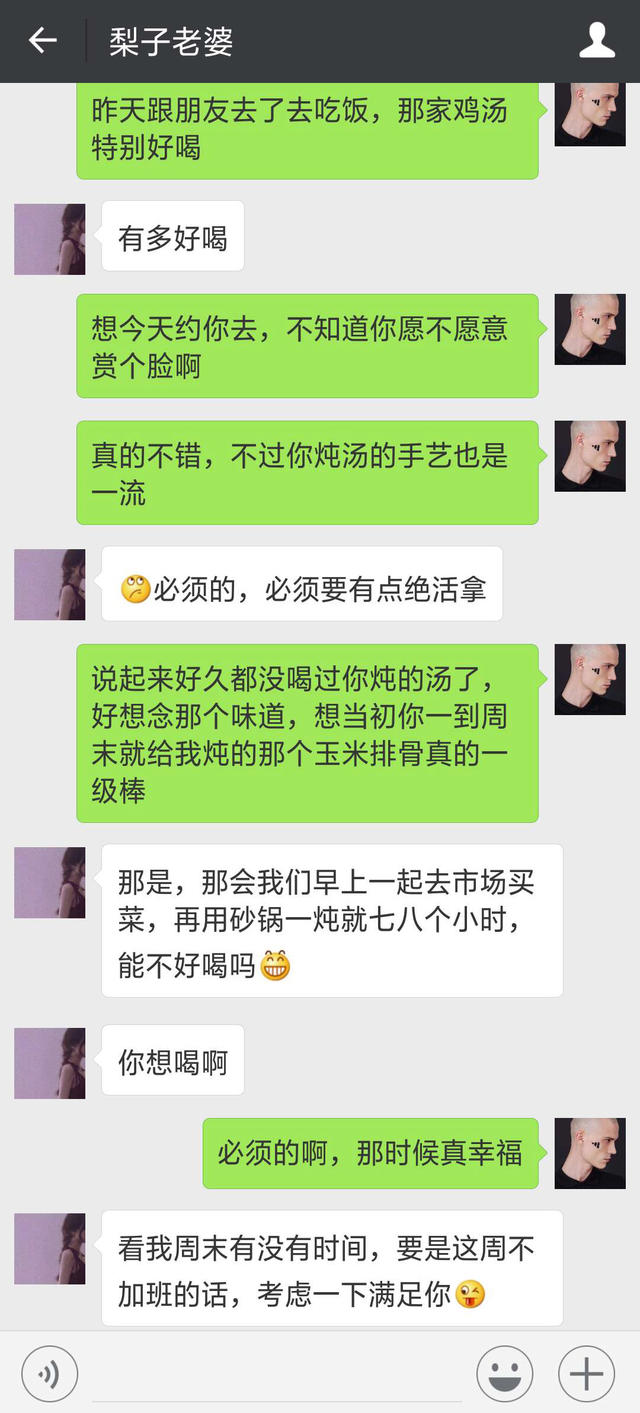Open the plus attachment menu

586,1374
